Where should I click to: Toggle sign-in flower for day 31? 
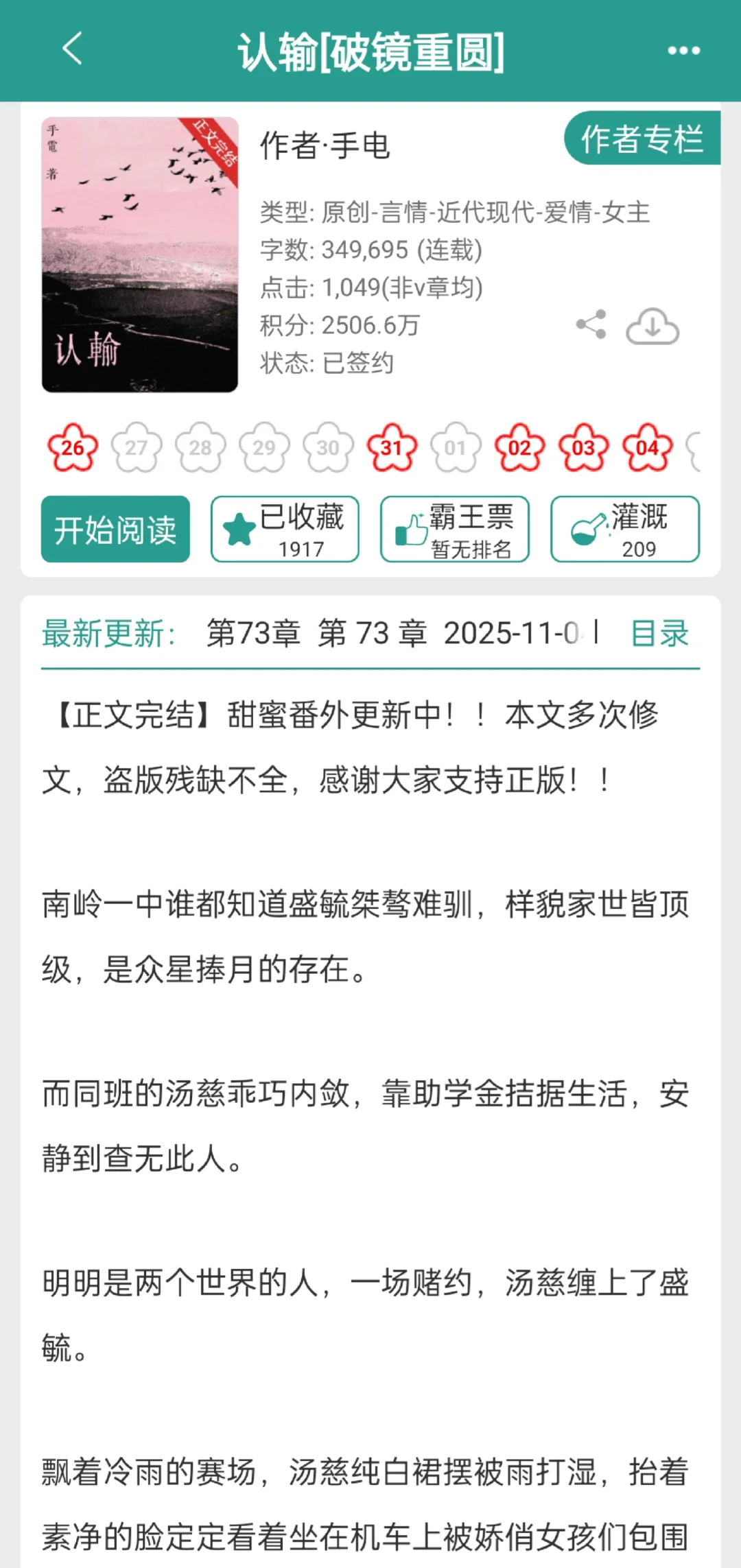[392, 447]
